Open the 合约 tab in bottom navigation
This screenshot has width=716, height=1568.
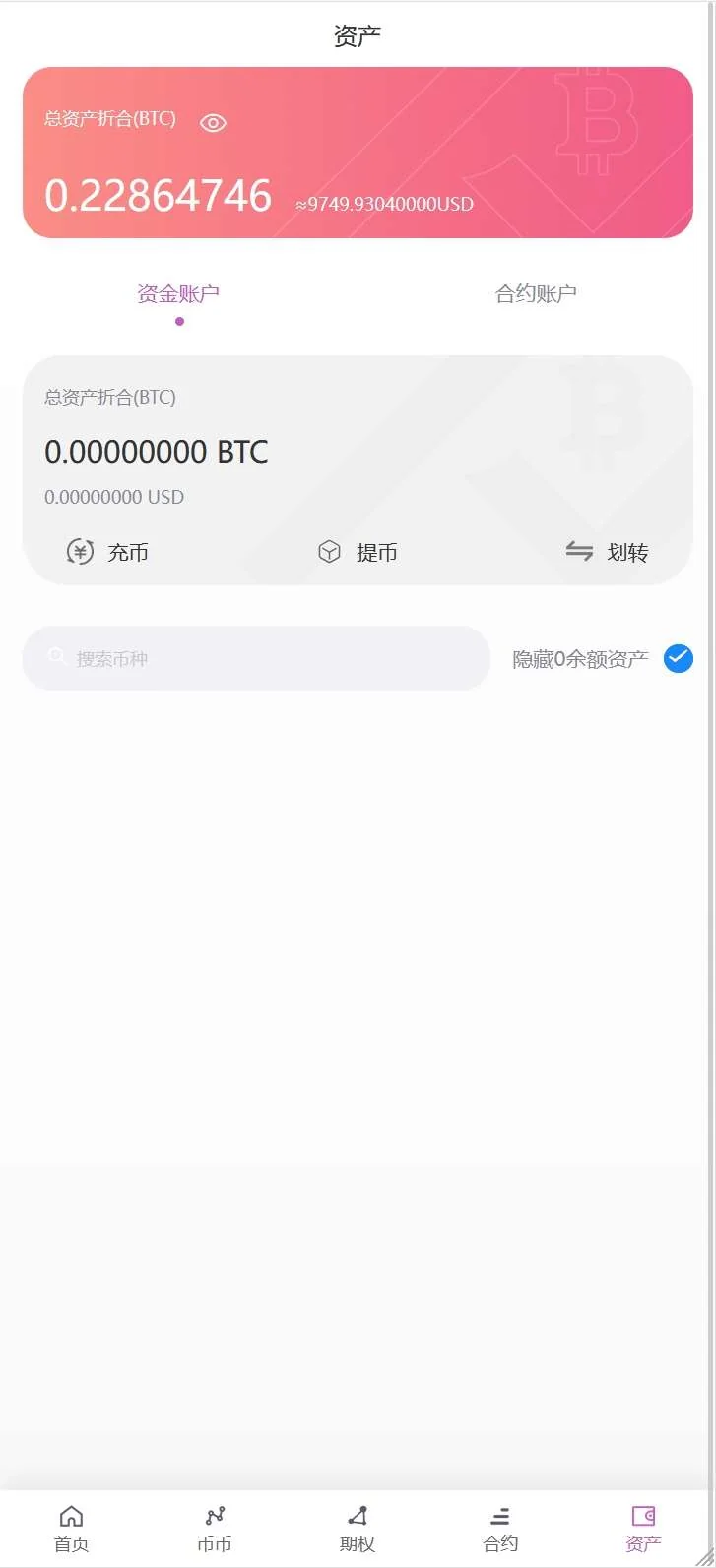coord(500,1529)
